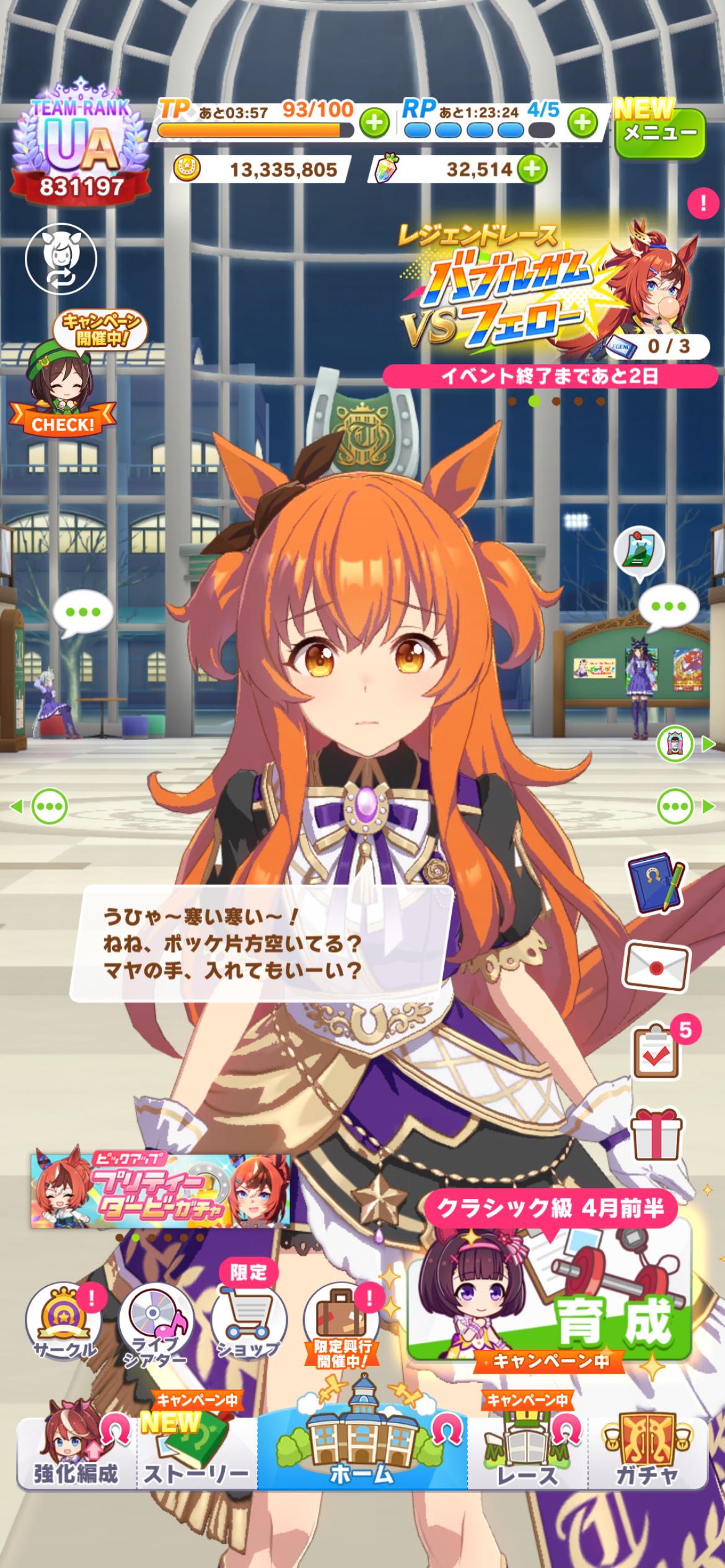Switch the home character with the swap icon

[61, 258]
